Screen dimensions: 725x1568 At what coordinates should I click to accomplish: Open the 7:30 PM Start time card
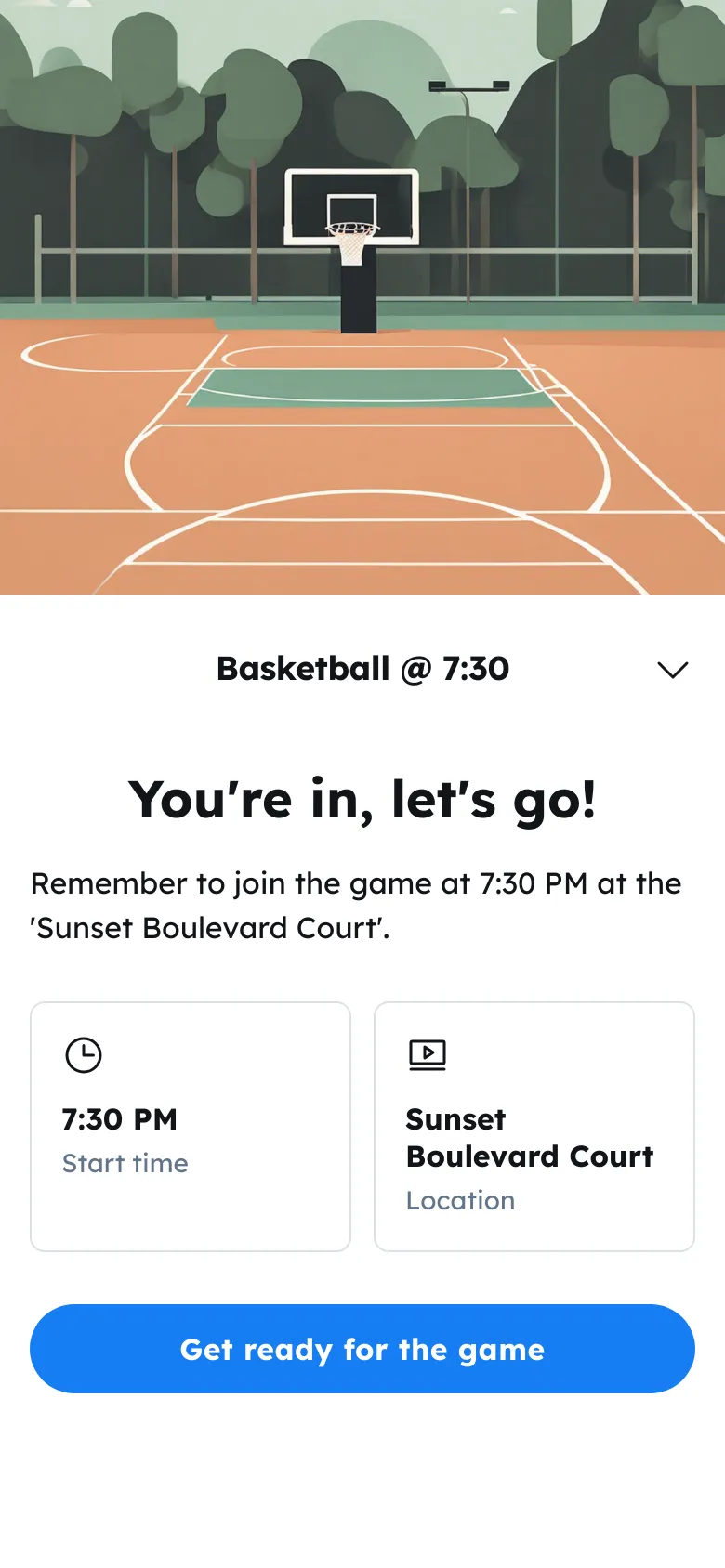click(191, 1127)
